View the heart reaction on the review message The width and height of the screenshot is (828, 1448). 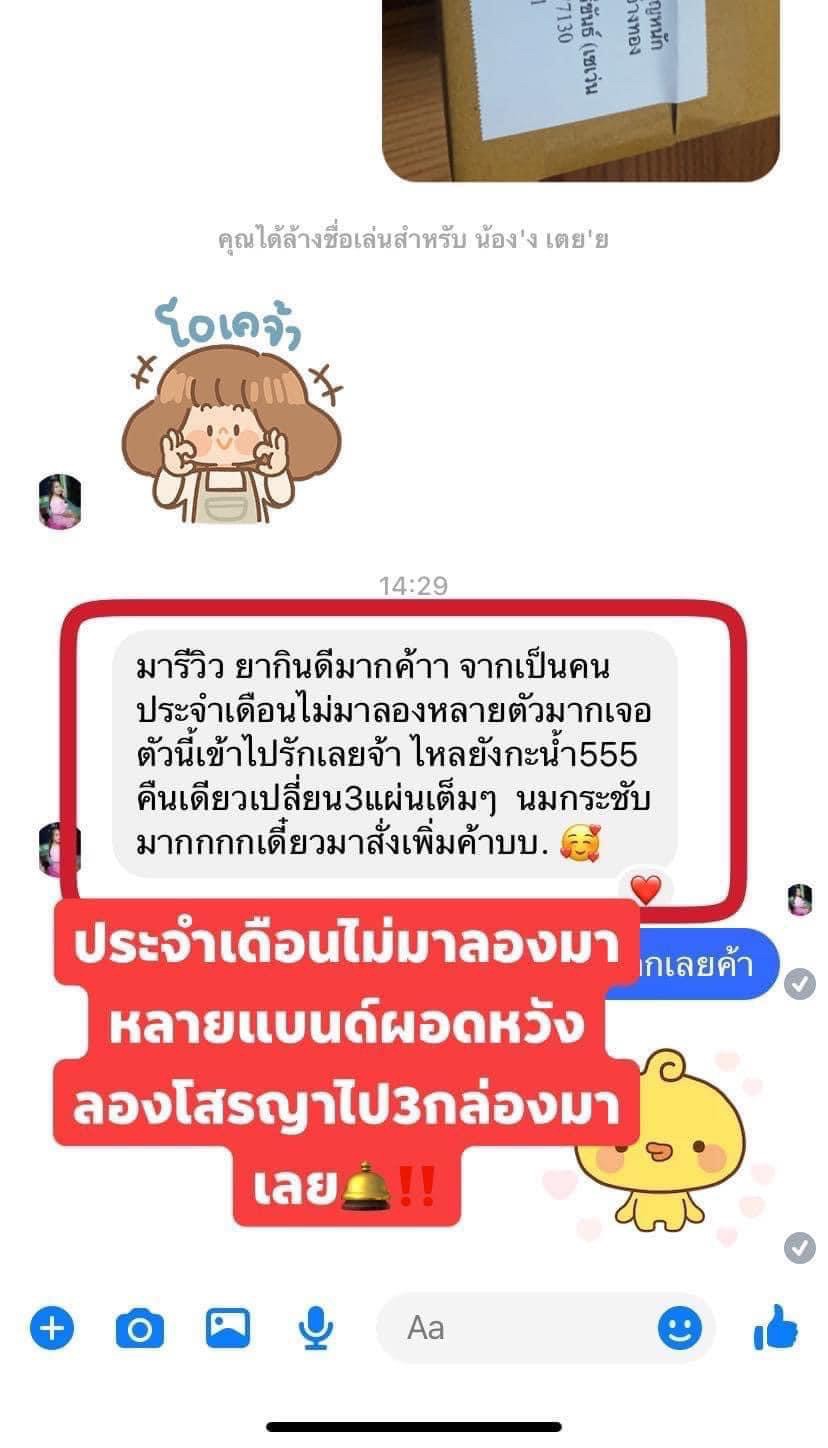click(x=646, y=888)
